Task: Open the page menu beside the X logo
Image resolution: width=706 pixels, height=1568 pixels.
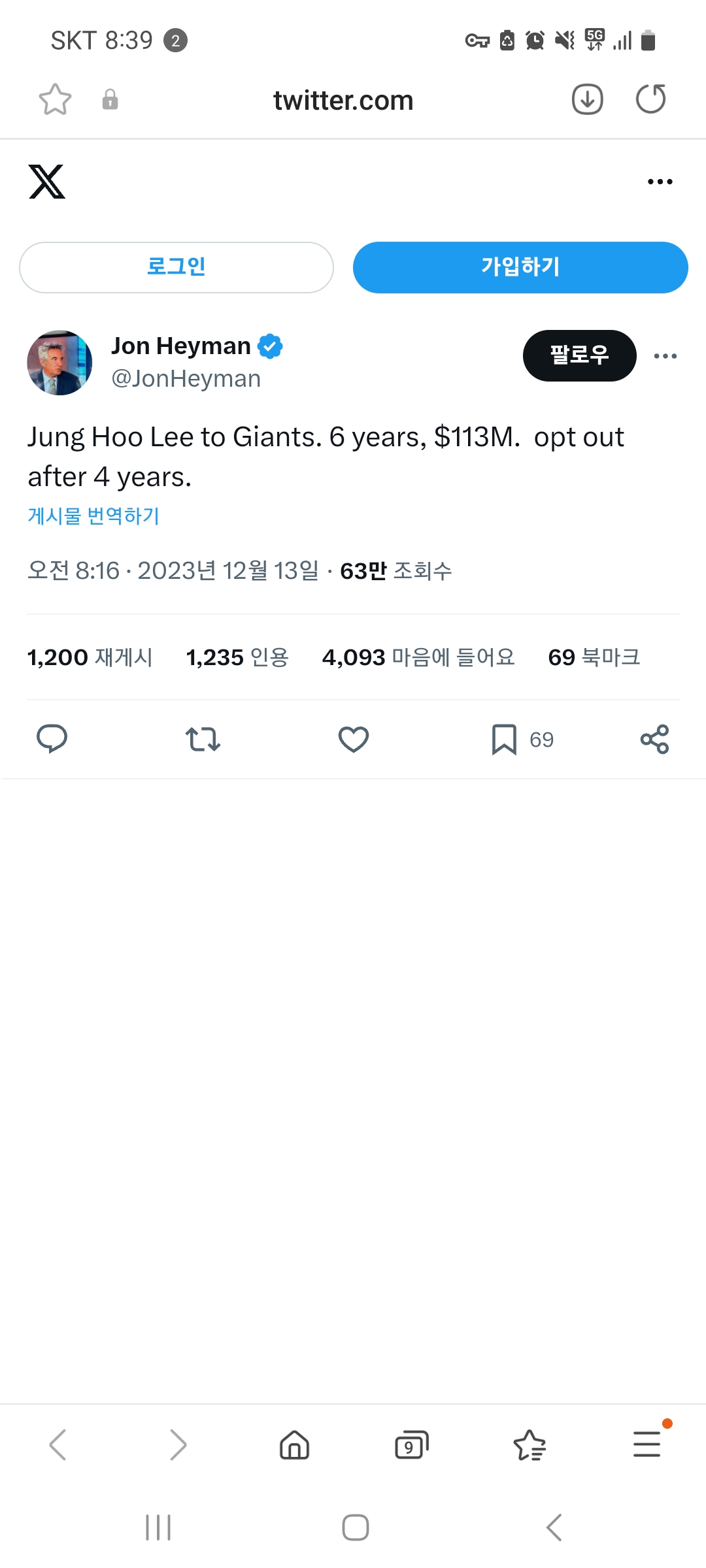Action: pyautogui.click(x=660, y=182)
